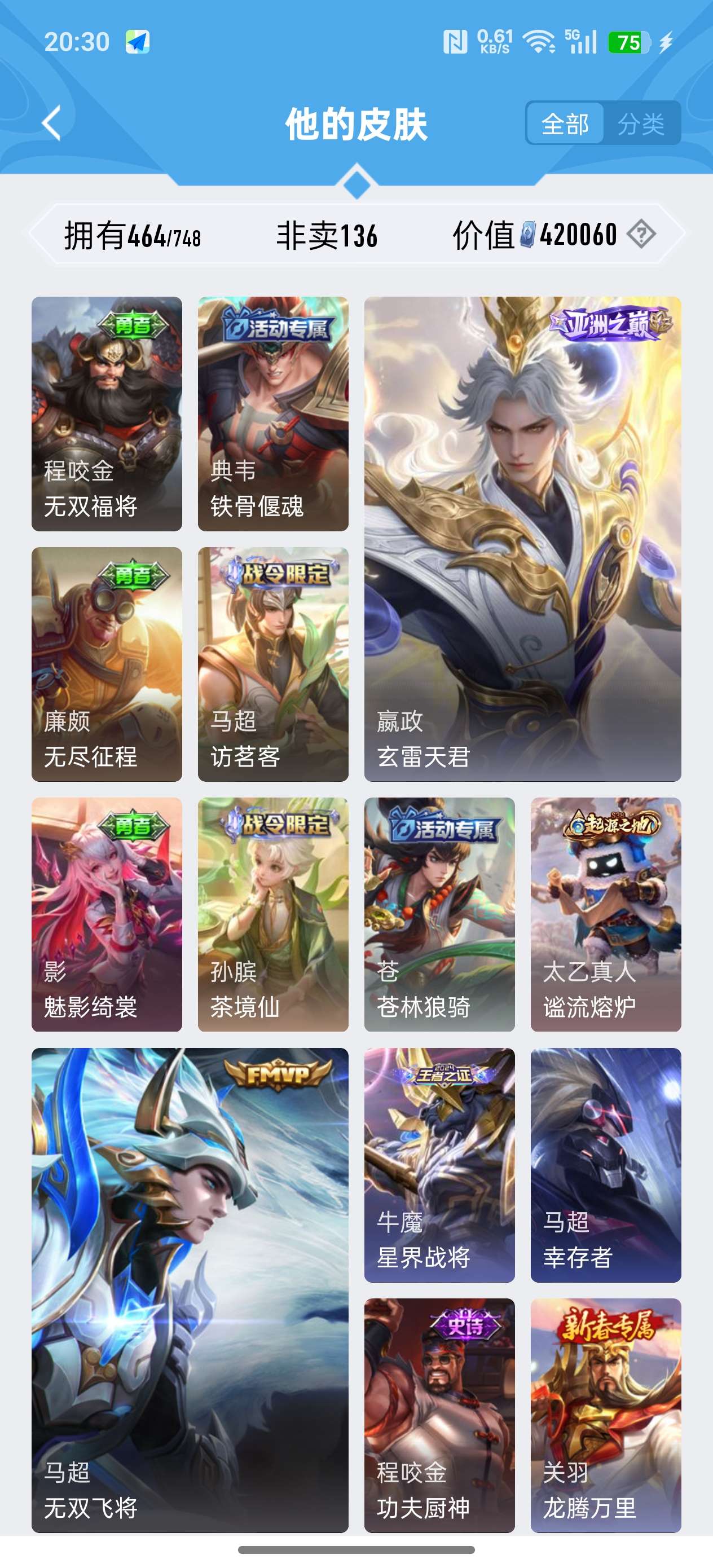Open the value help question-mark icon

pyautogui.click(x=641, y=234)
